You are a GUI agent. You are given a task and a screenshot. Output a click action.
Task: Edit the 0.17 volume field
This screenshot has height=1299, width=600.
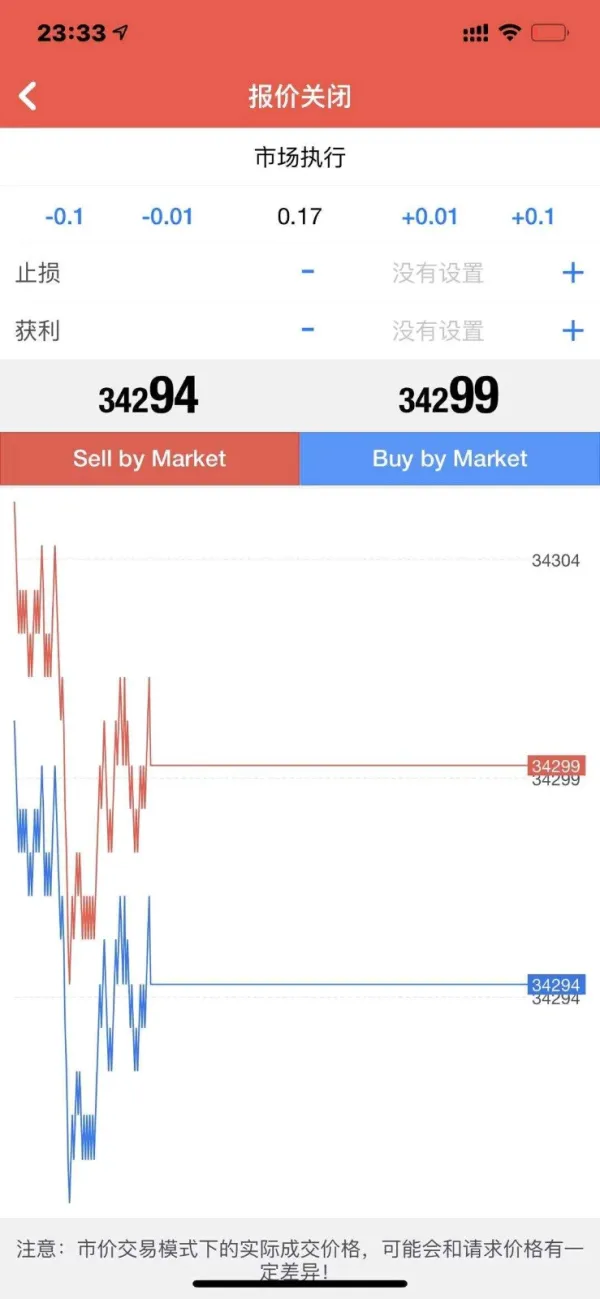click(x=299, y=216)
